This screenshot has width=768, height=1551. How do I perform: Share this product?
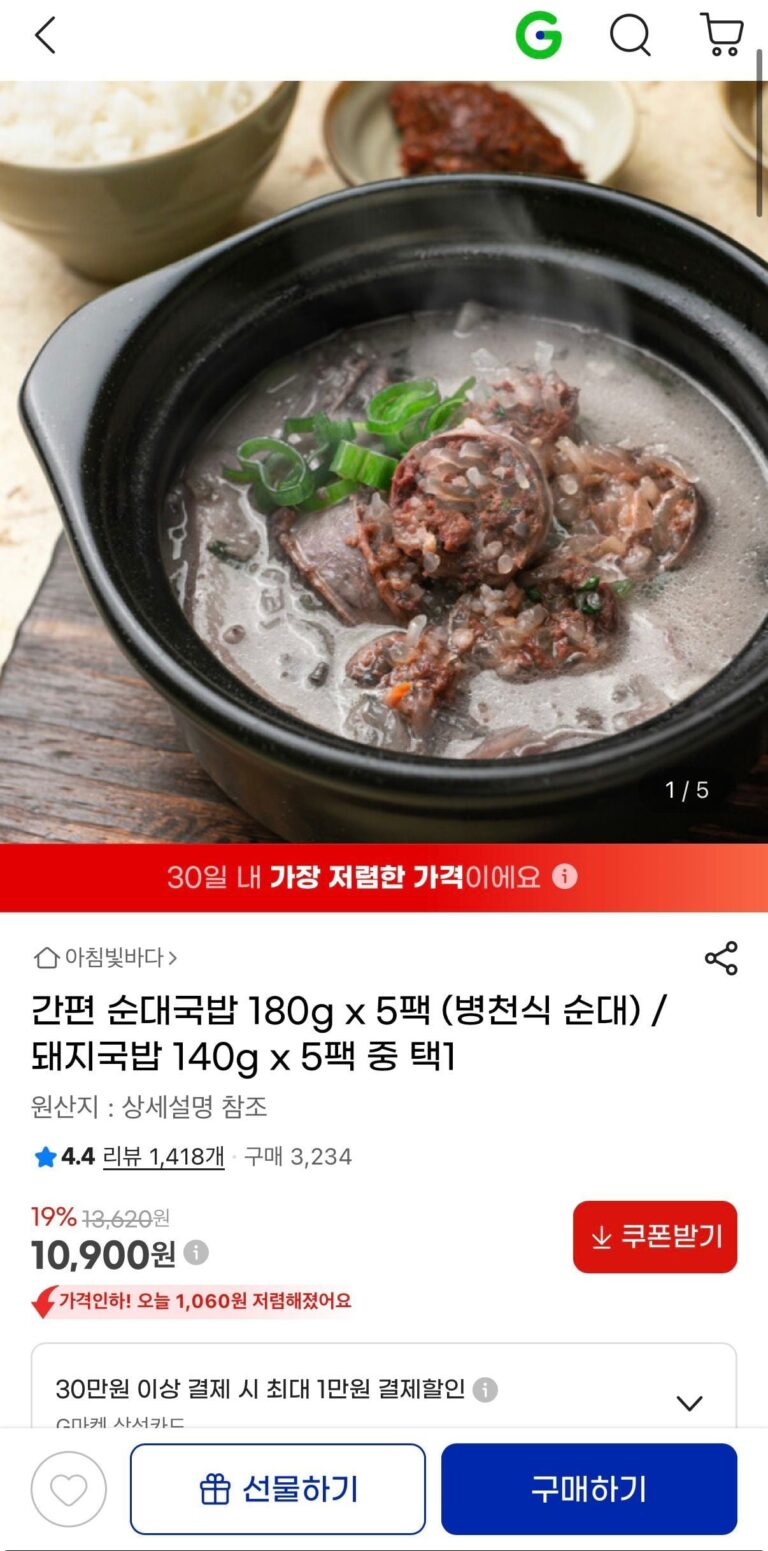pyautogui.click(x=721, y=958)
